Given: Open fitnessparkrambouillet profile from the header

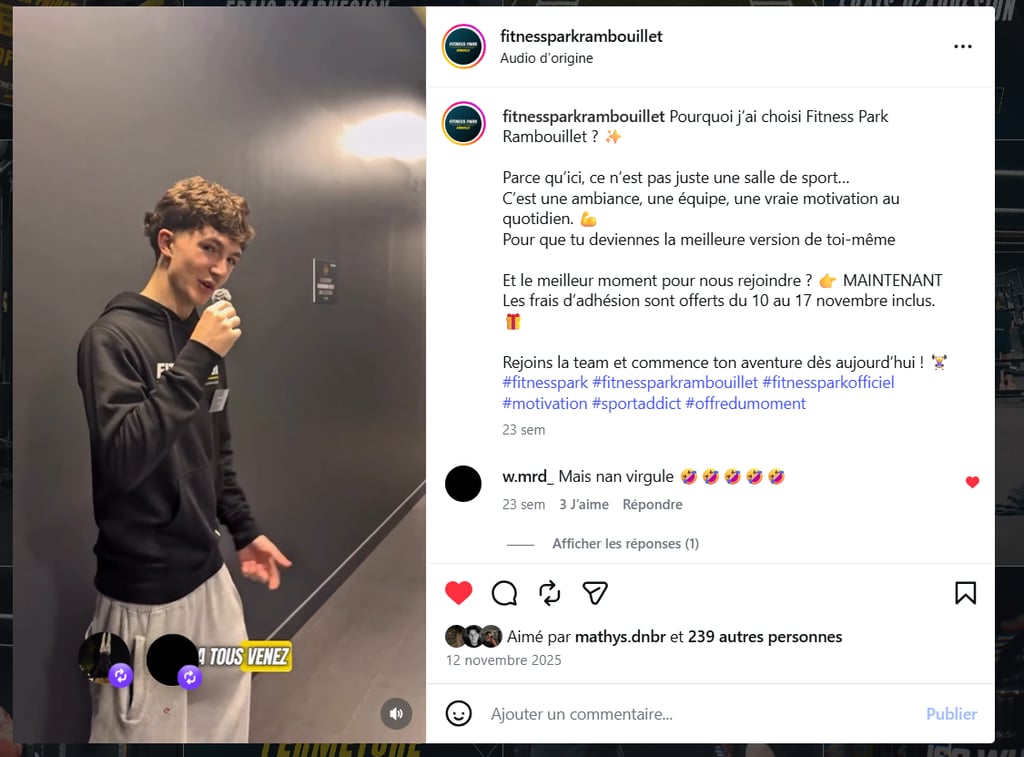Looking at the screenshot, I should tap(581, 37).
